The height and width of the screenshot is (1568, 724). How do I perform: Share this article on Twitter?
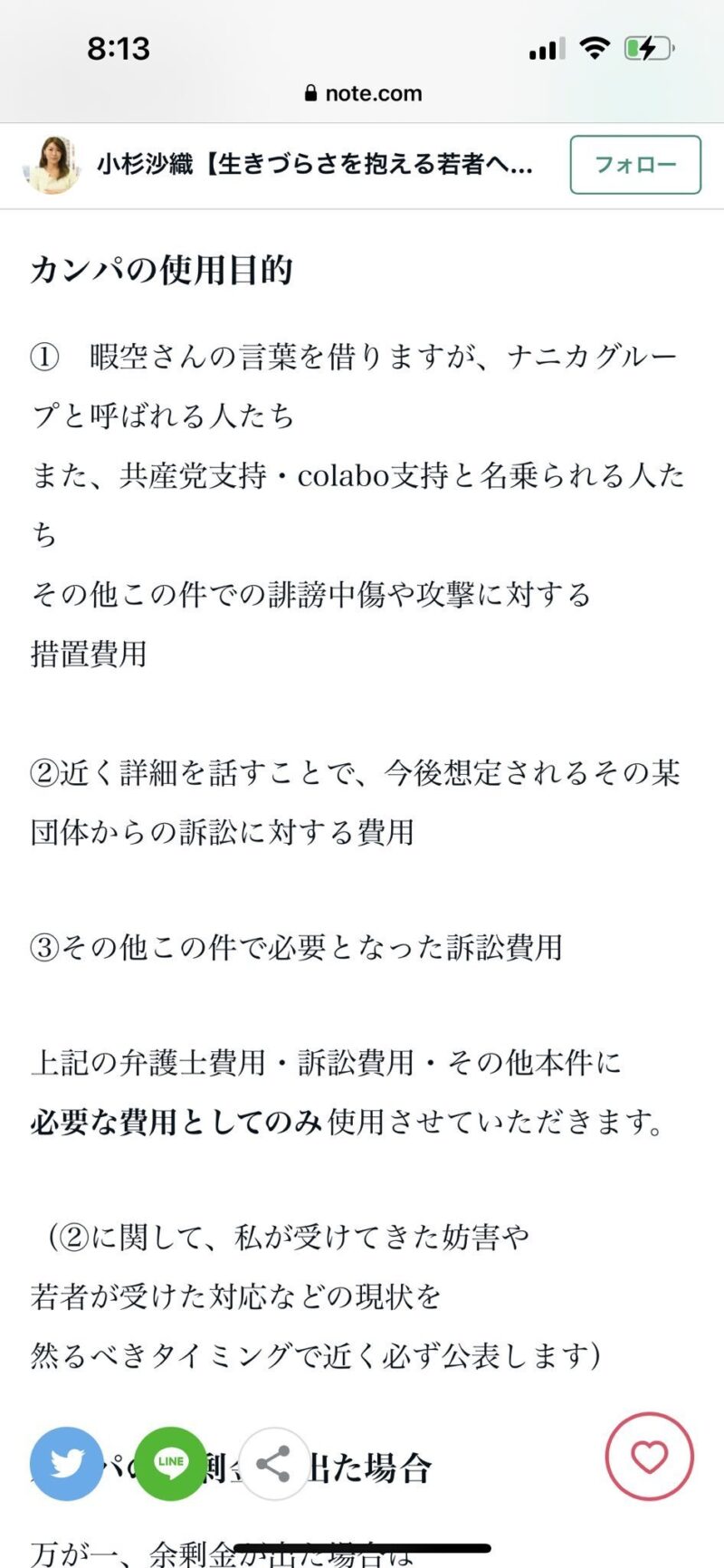pyautogui.click(x=67, y=1464)
